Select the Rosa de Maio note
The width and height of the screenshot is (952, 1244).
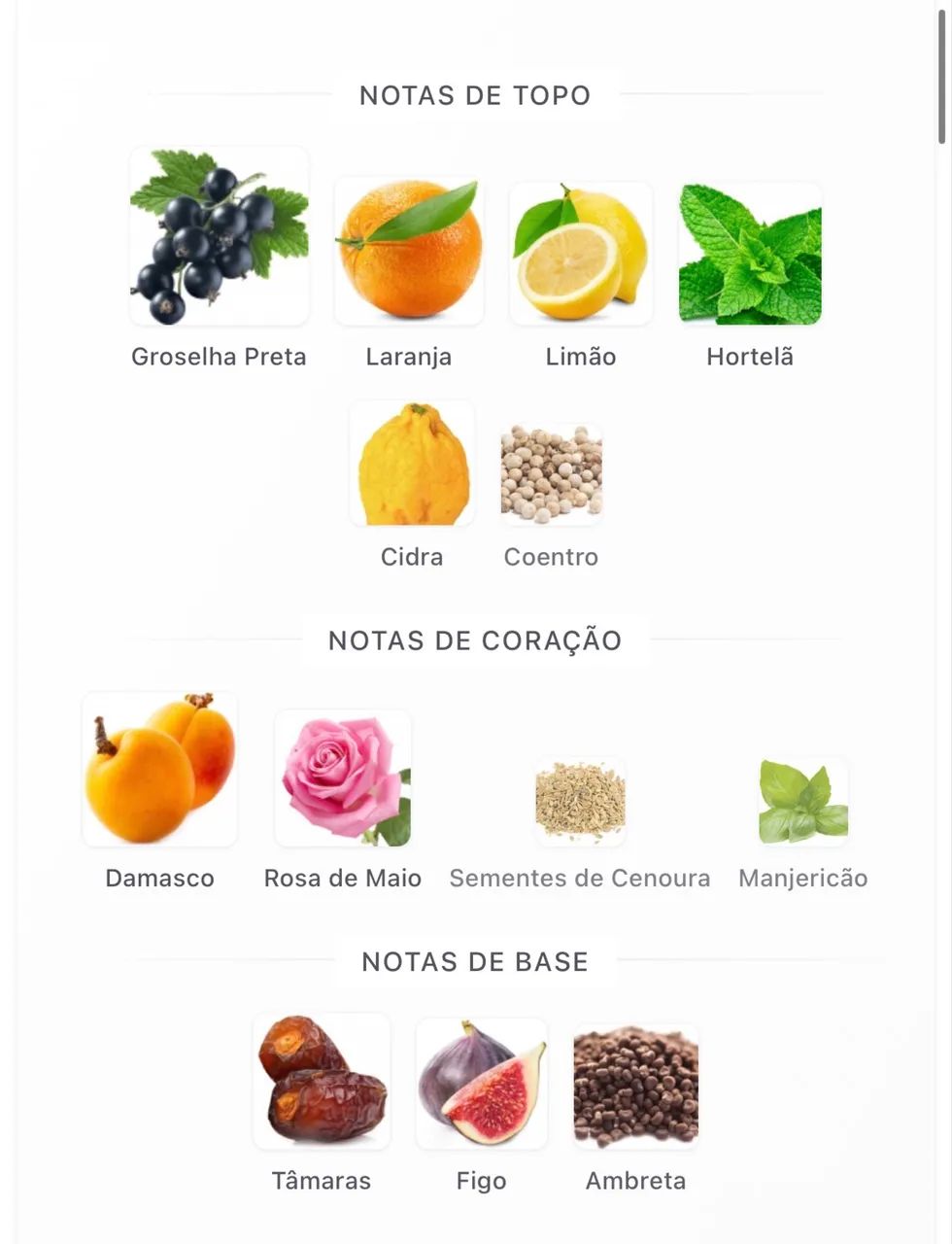pyautogui.click(x=343, y=778)
